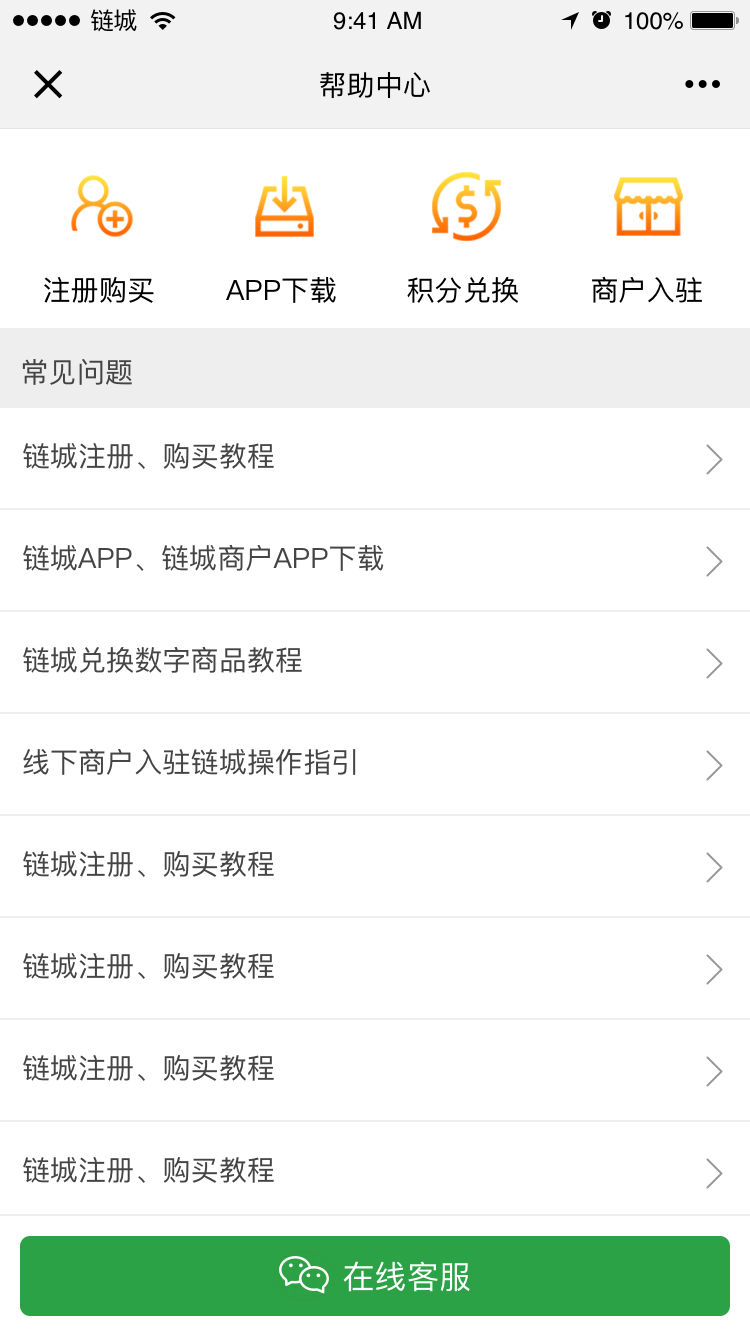Close the 帮助中心 page
The image size is (750, 1334).
pos(48,85)
